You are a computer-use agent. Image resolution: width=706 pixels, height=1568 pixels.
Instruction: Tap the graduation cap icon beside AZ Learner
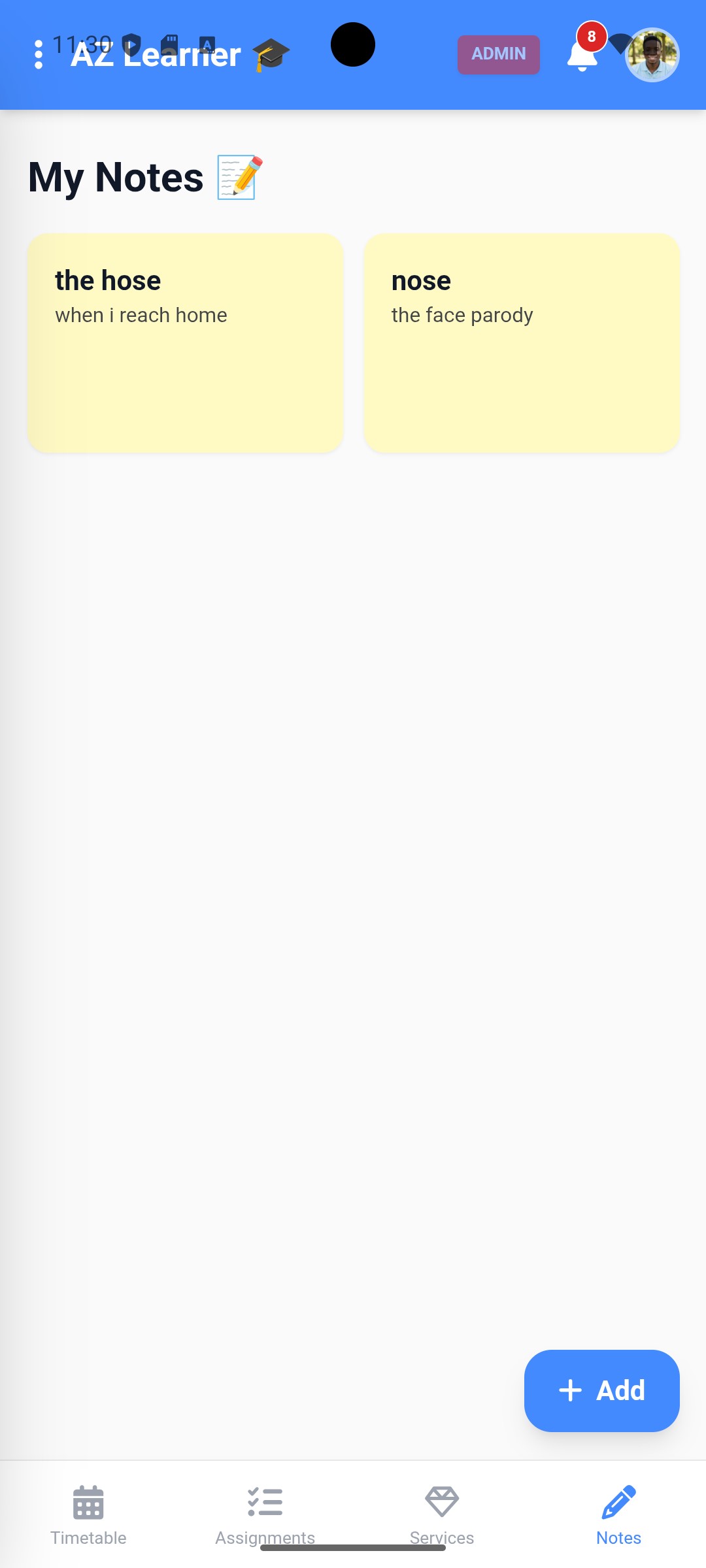click(270, 54)
